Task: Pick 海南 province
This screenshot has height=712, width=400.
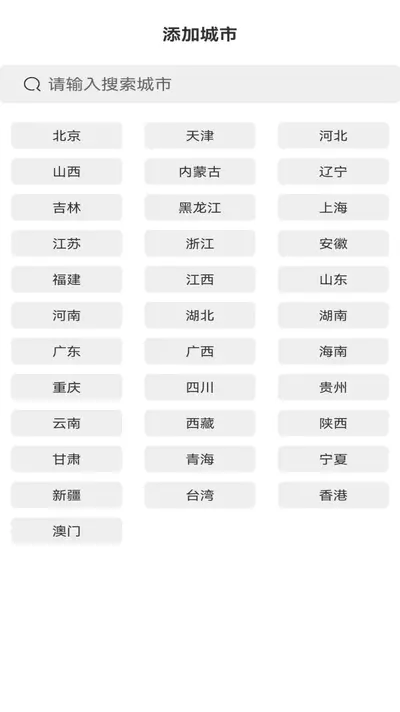Action: point(333,351)
